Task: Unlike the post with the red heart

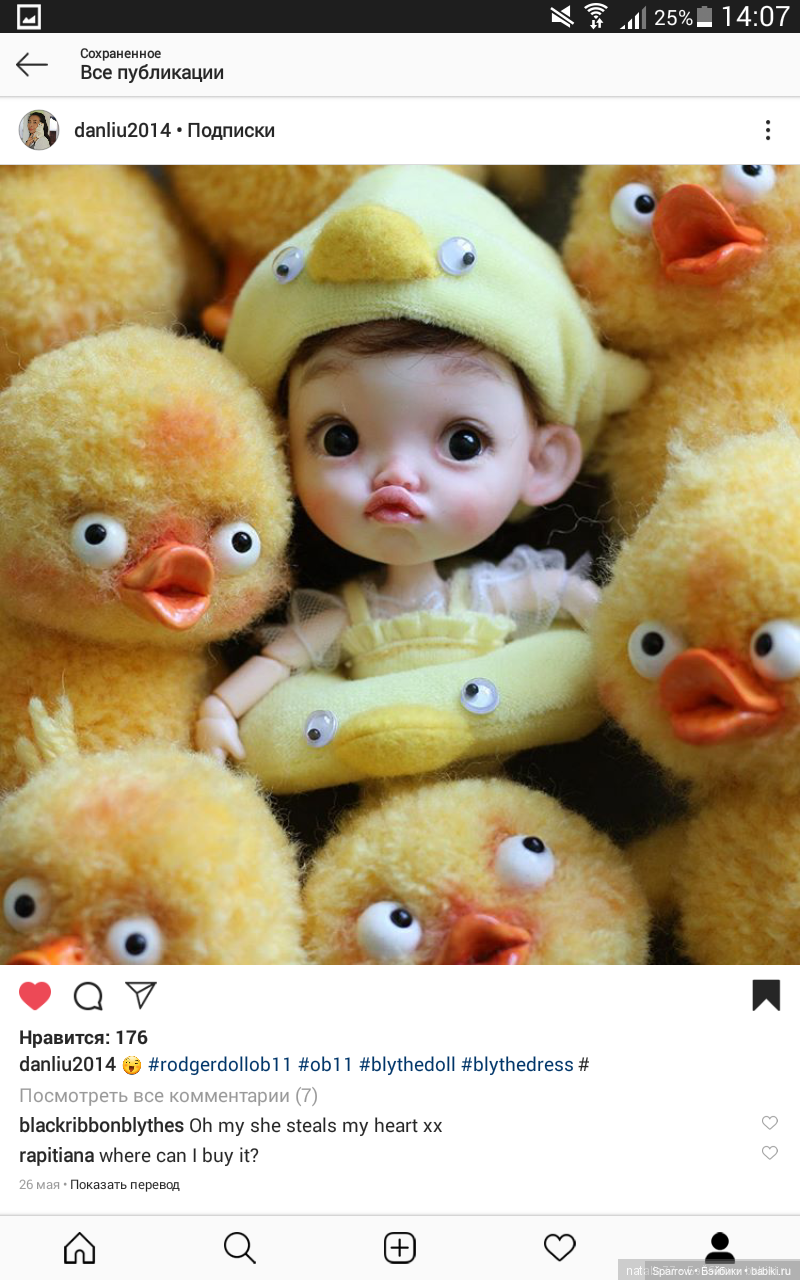Action: (35, 995)
